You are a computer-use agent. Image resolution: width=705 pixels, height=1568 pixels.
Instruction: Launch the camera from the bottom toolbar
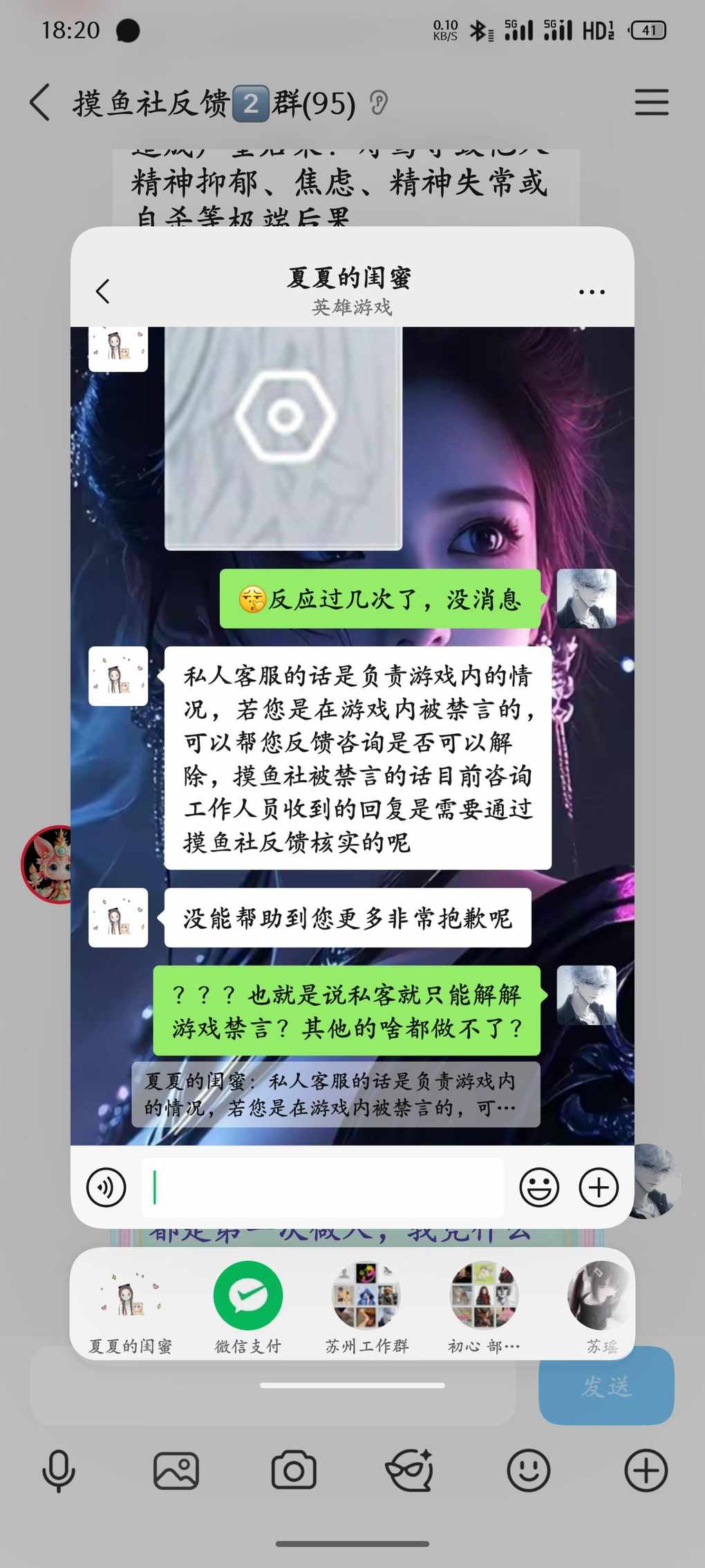click(294, 1470)
